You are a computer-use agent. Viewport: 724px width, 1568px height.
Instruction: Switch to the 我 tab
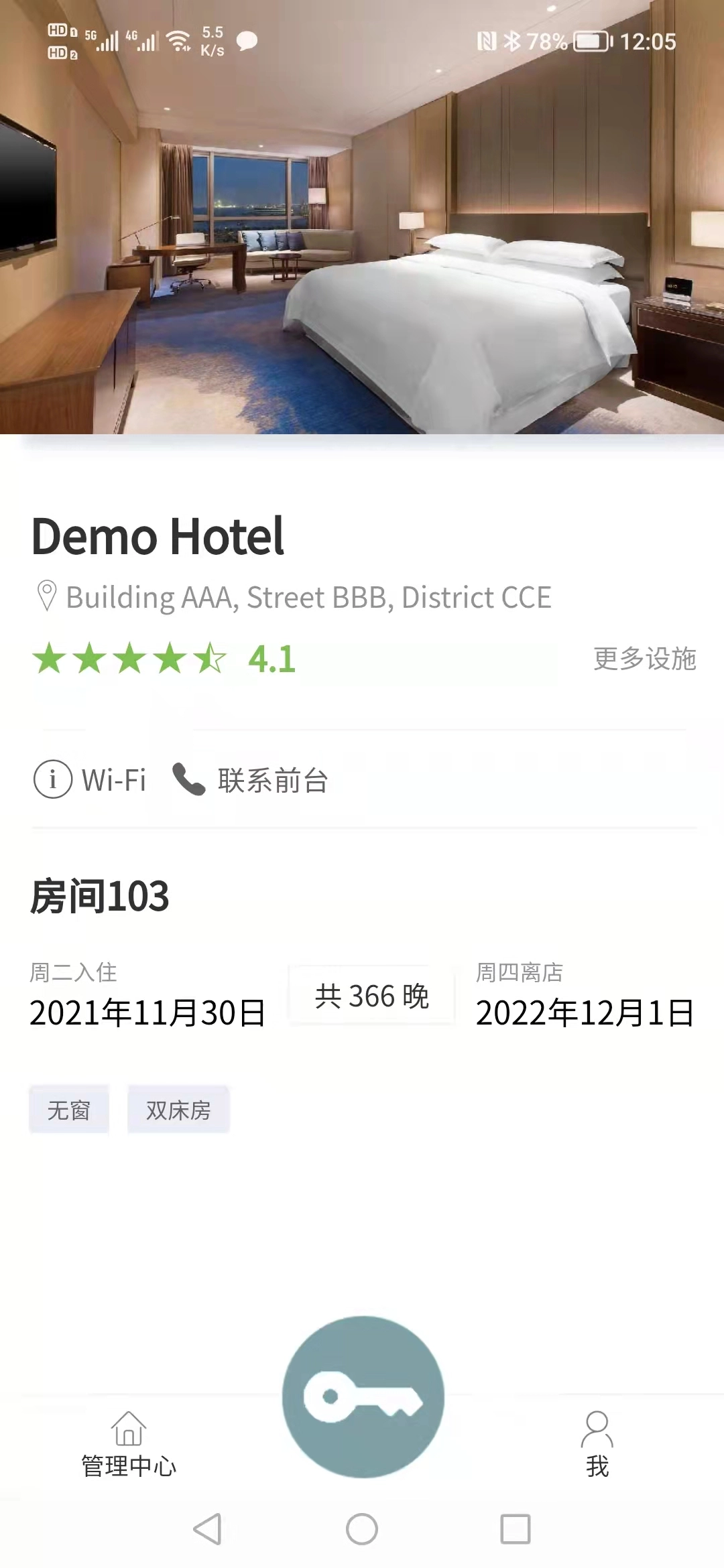click(597, 1447)
